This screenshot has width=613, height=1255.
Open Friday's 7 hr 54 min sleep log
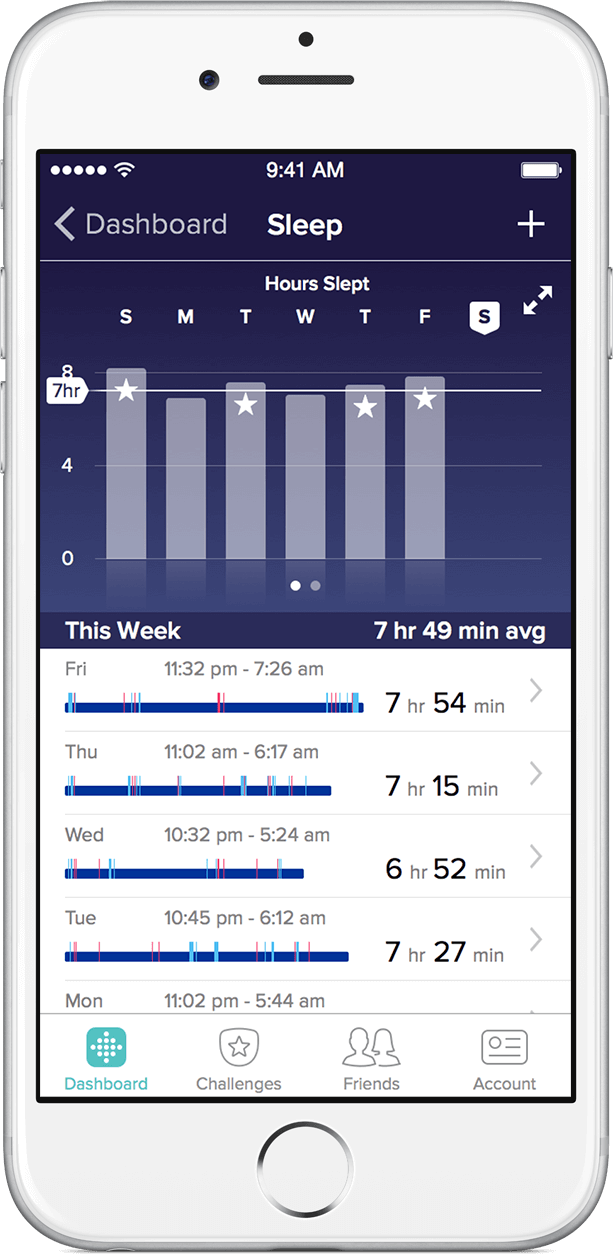(x=306, y=690)
